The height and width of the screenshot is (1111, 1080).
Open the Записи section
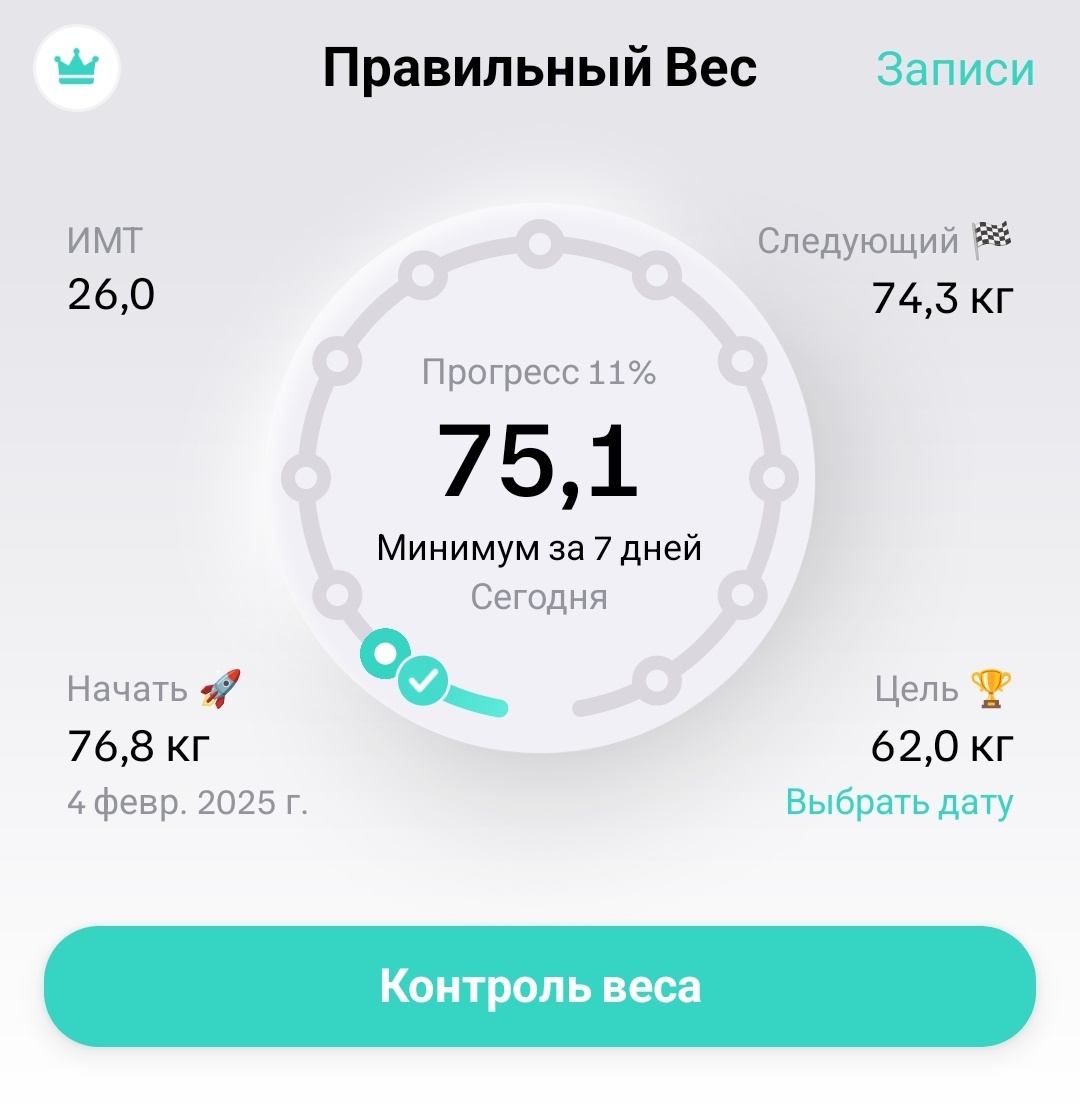click(953, 70)
